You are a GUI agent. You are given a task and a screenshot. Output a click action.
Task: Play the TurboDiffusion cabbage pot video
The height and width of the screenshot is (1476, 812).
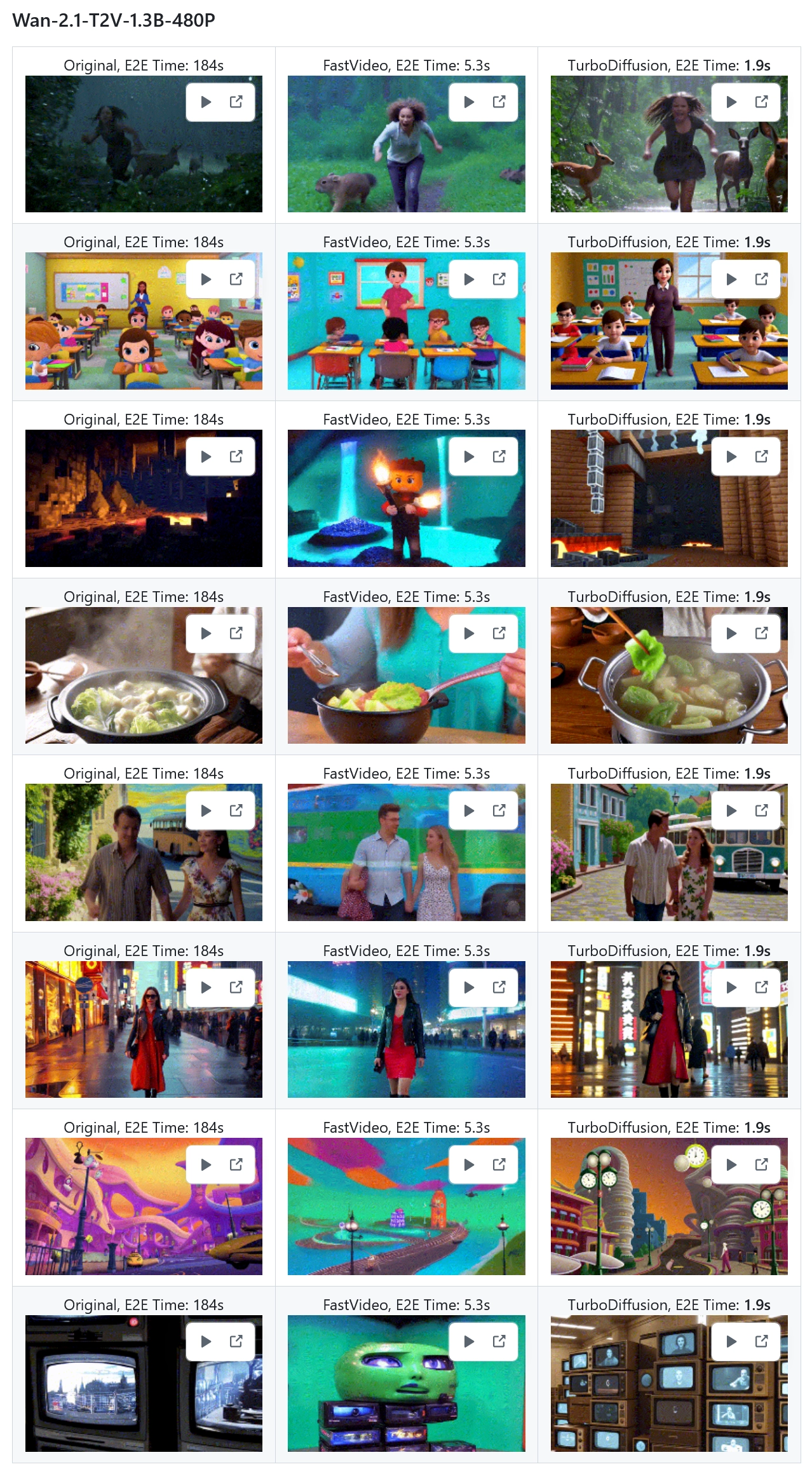point(731,633)
